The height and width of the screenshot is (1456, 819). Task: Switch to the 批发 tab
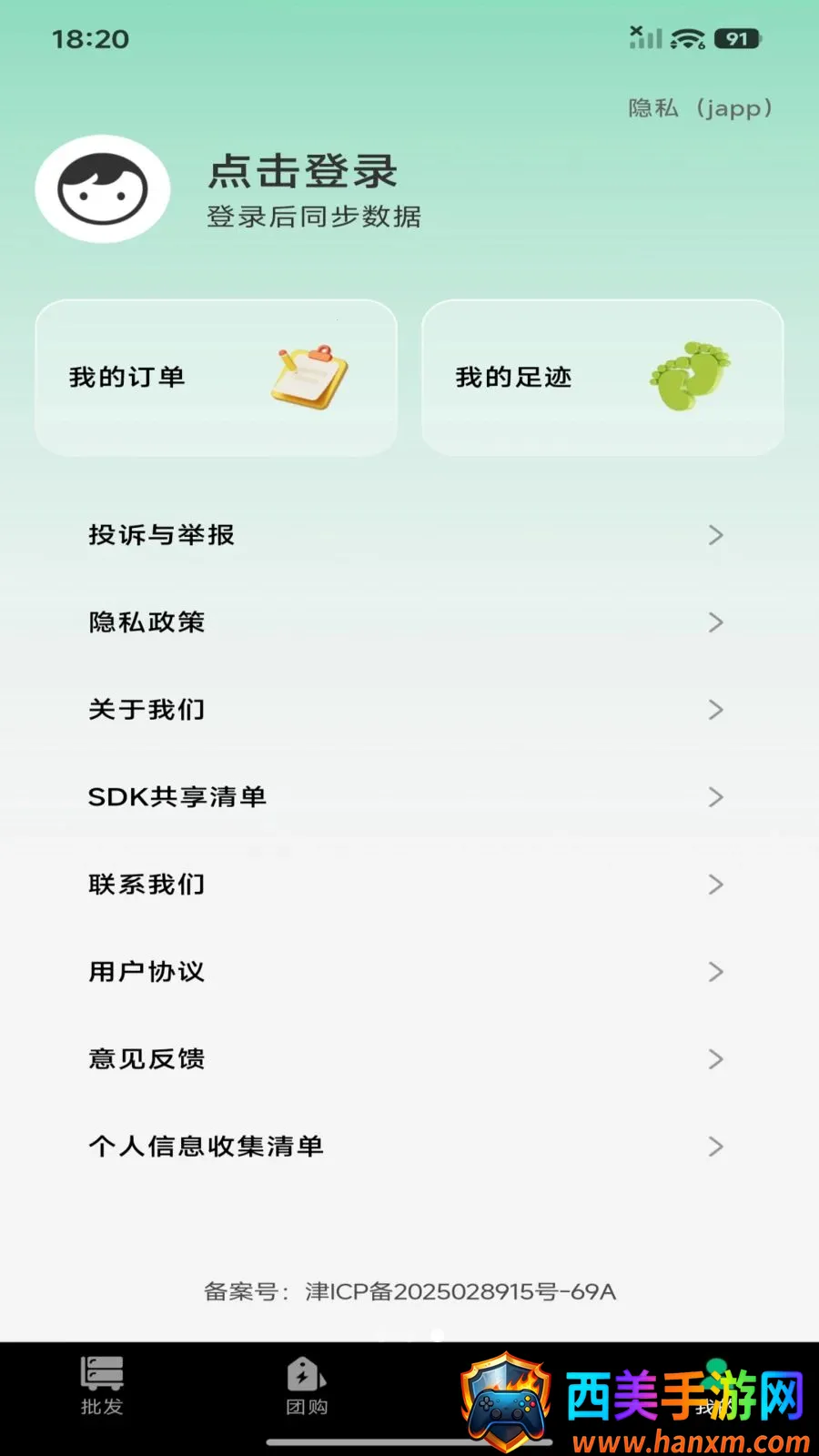tap(102, 1386)
